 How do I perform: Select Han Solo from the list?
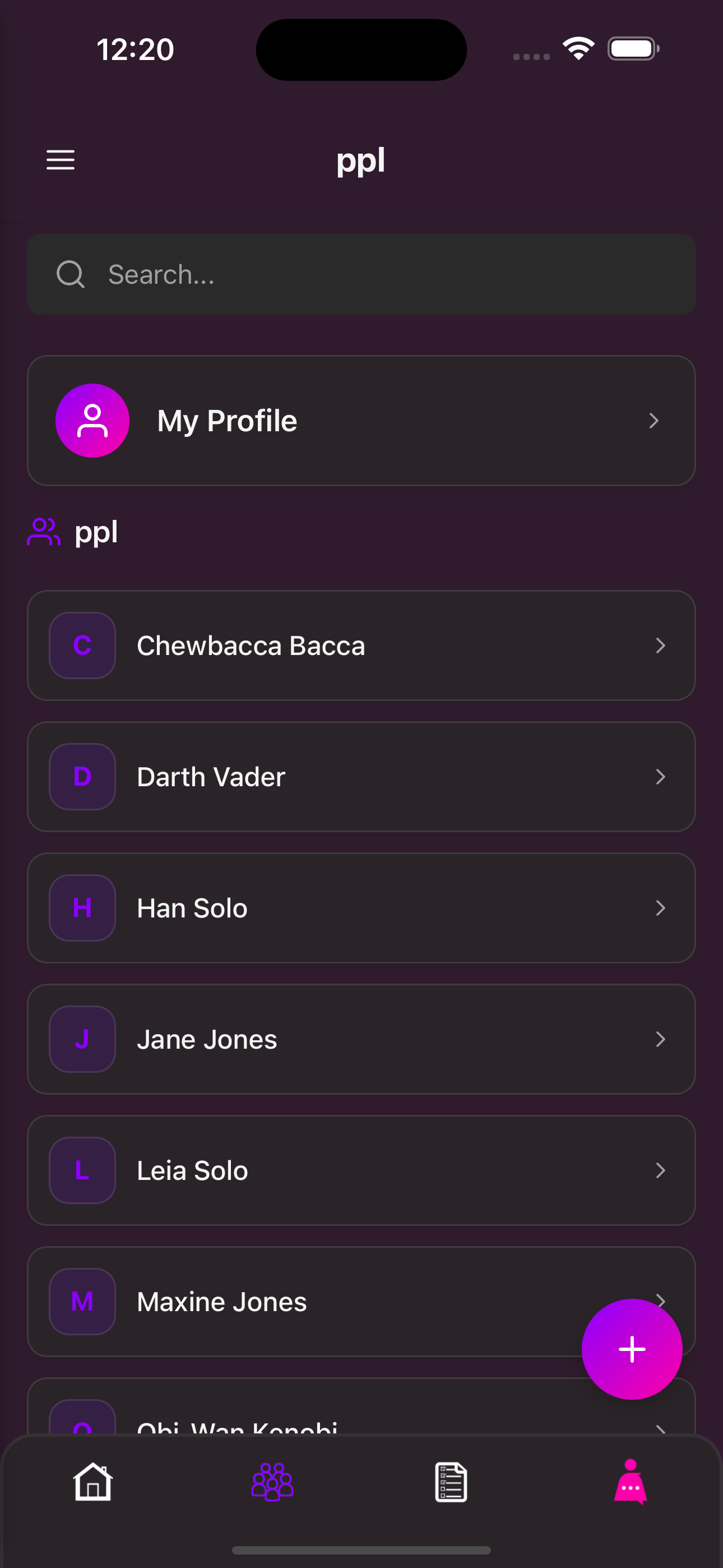click(x=361, y=907)
